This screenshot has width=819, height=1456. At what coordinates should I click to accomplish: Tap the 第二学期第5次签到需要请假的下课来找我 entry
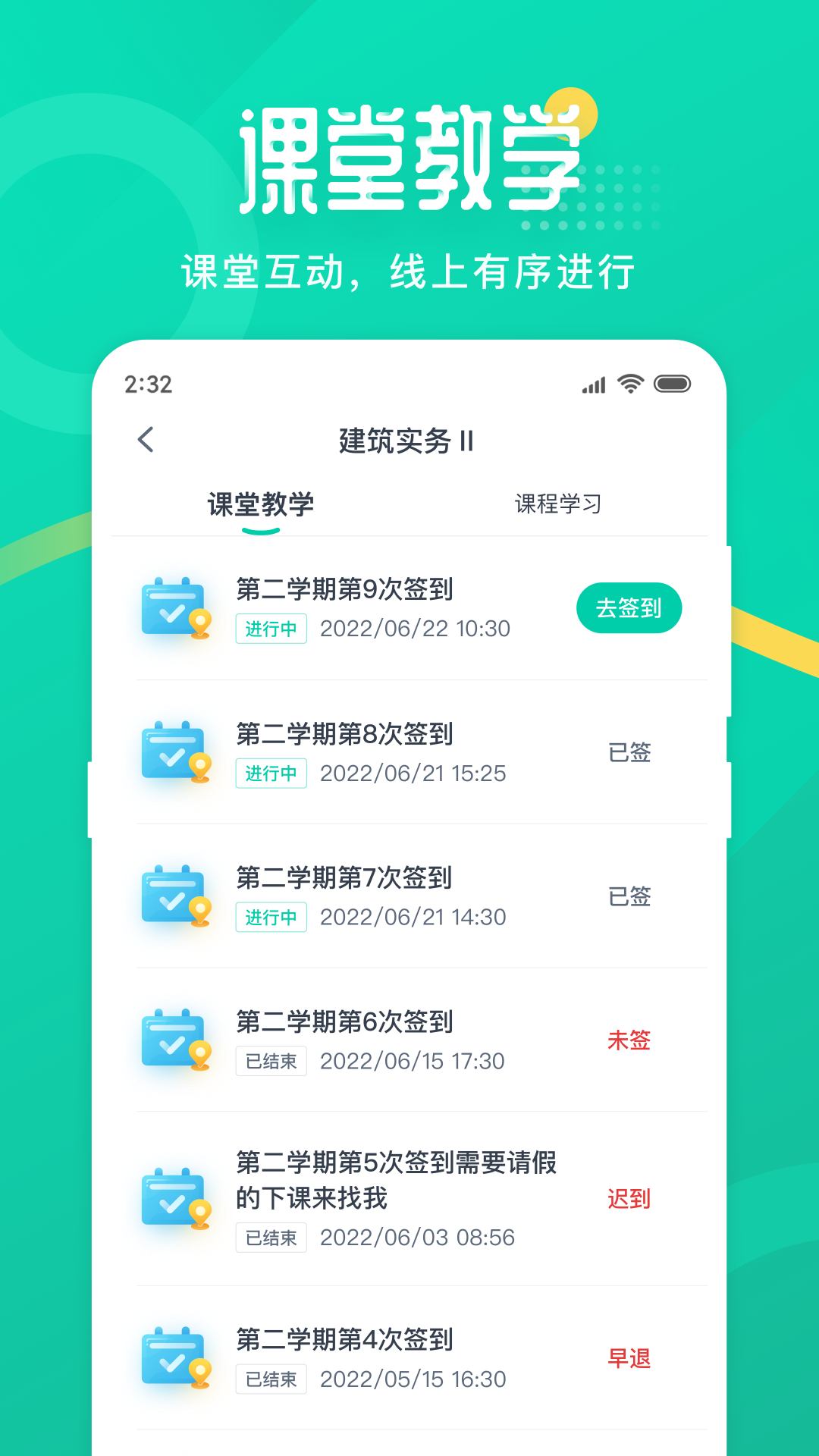point(394,1181)
